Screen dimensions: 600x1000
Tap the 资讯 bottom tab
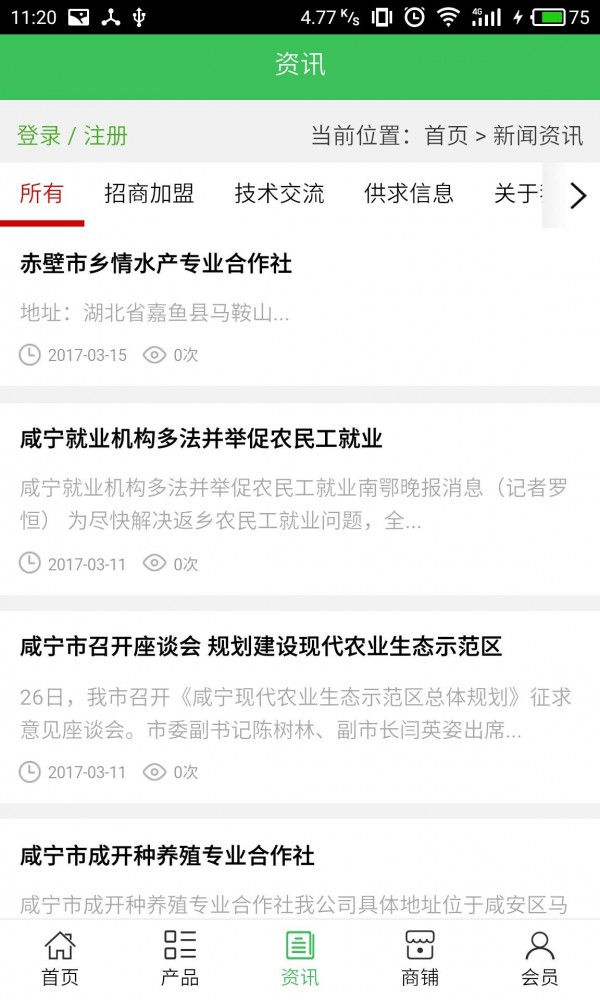[x=300, y=958]
